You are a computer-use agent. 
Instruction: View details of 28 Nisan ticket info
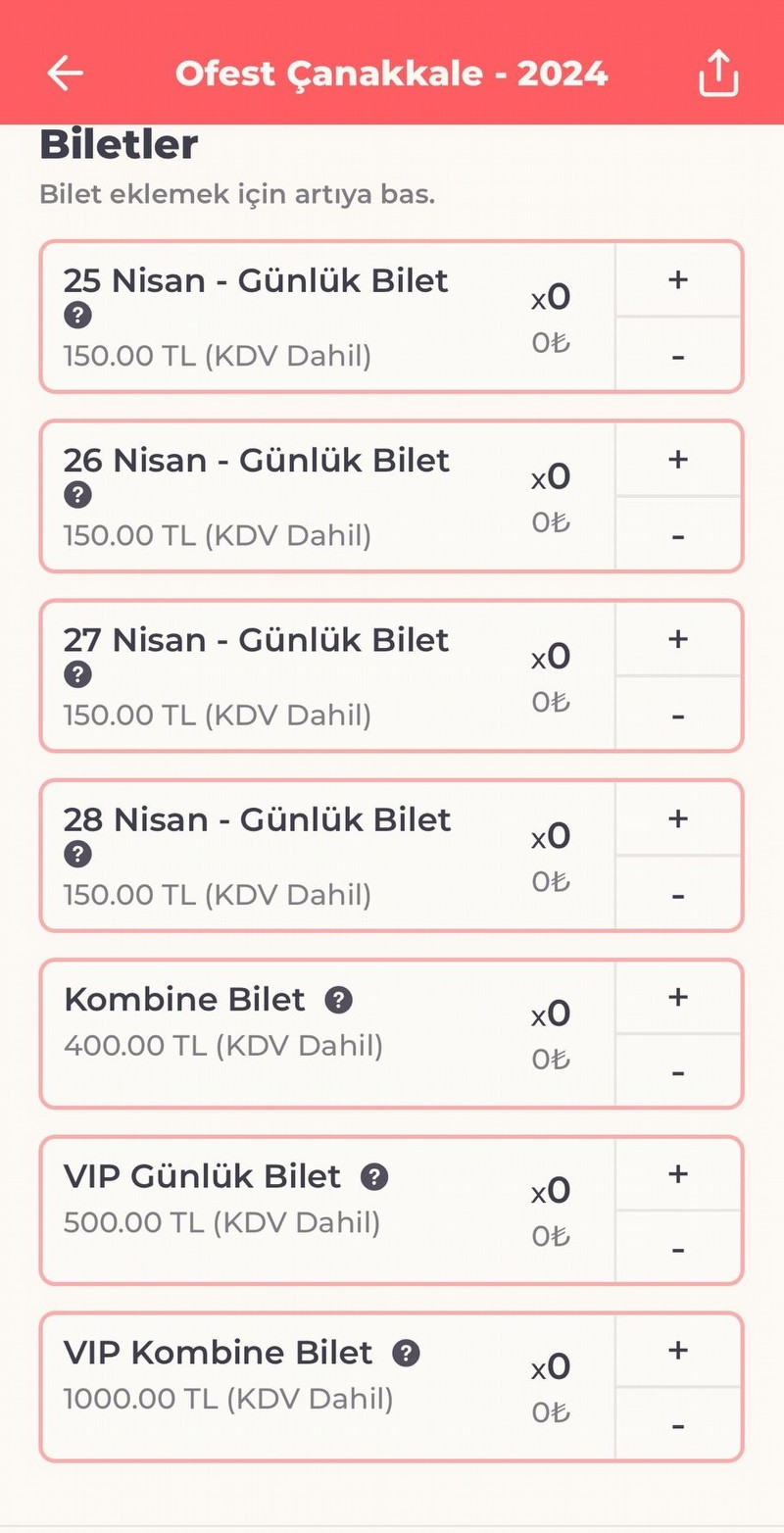coord(77,854)
